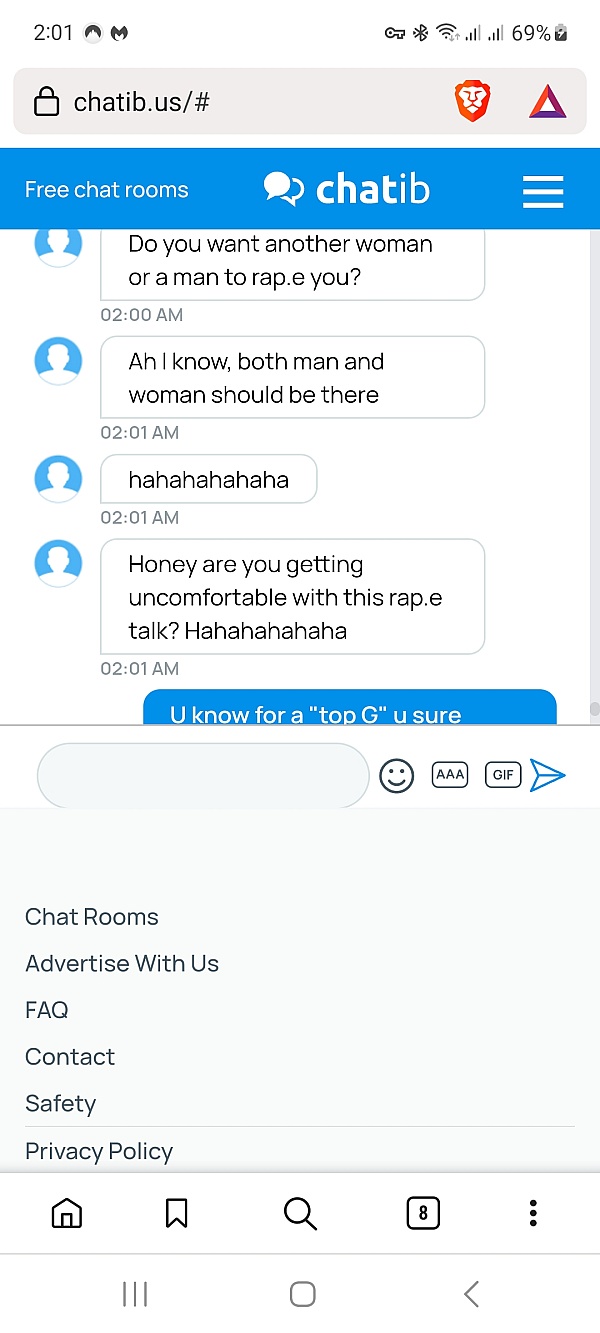Open Brave Rewards triangle icon
The width and height of the screenshot is (600, 1333).
pos(547,101)
